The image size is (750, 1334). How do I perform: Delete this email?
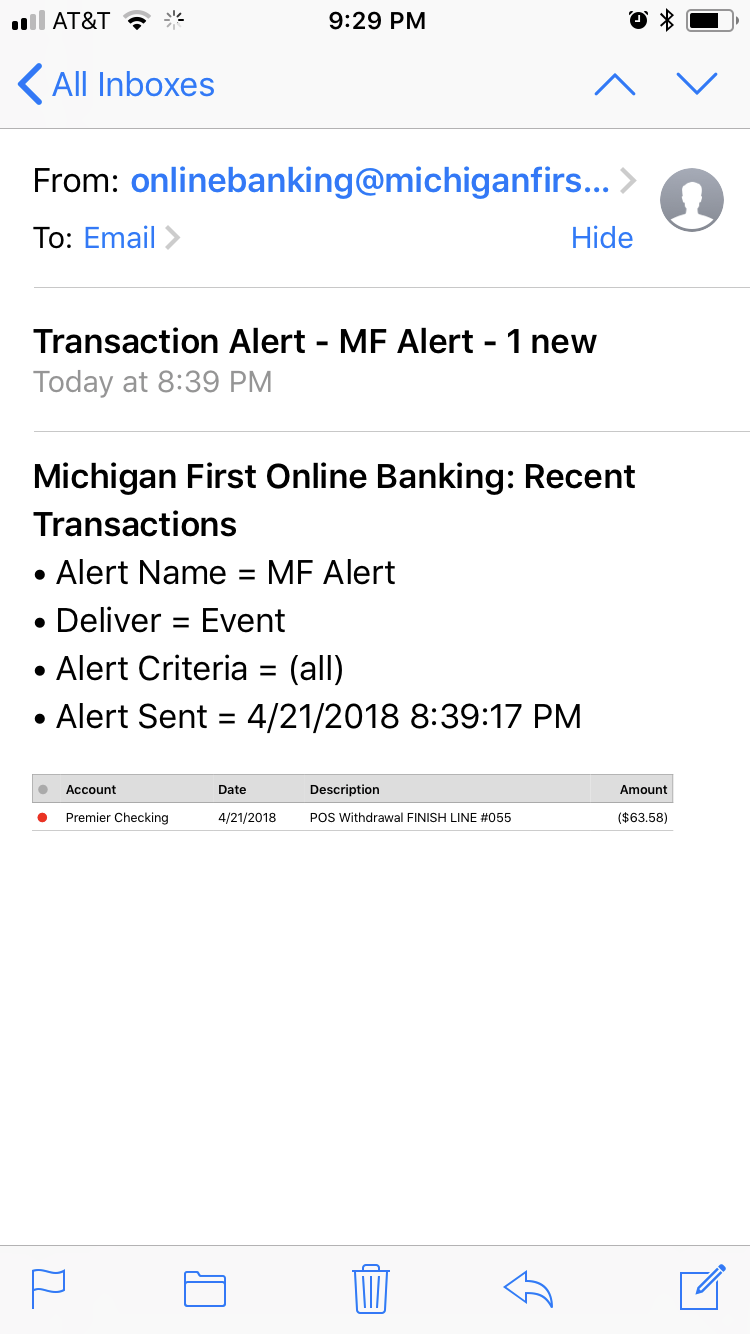pos(370,1289)
